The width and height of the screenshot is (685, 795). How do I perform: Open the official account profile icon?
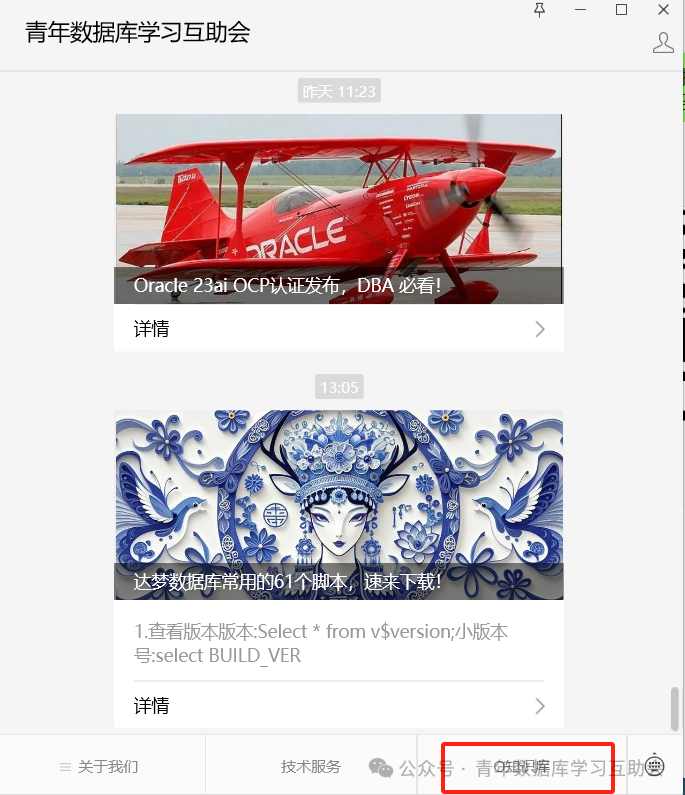662,43
